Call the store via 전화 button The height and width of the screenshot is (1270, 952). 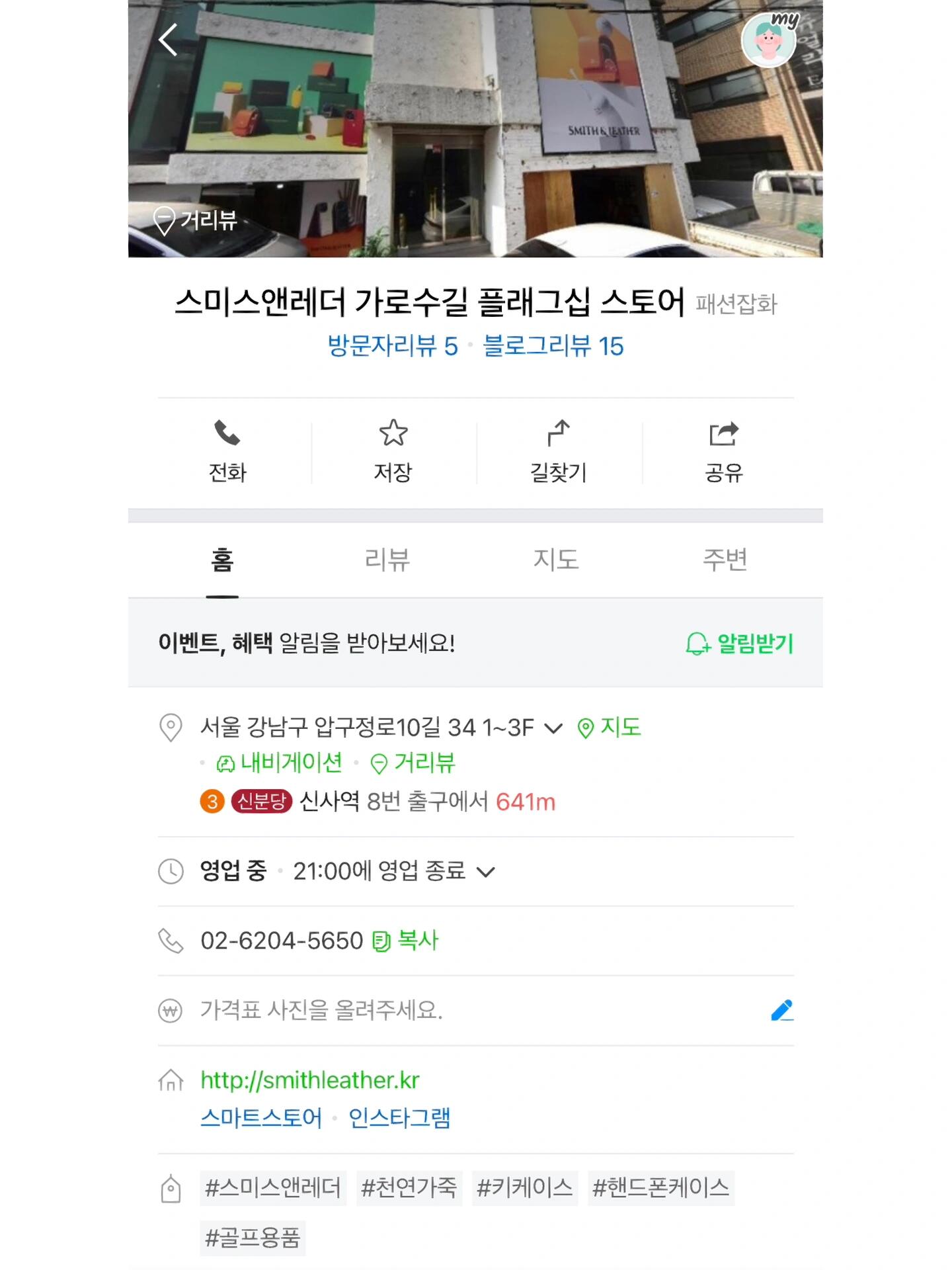(x=227, y=451)
